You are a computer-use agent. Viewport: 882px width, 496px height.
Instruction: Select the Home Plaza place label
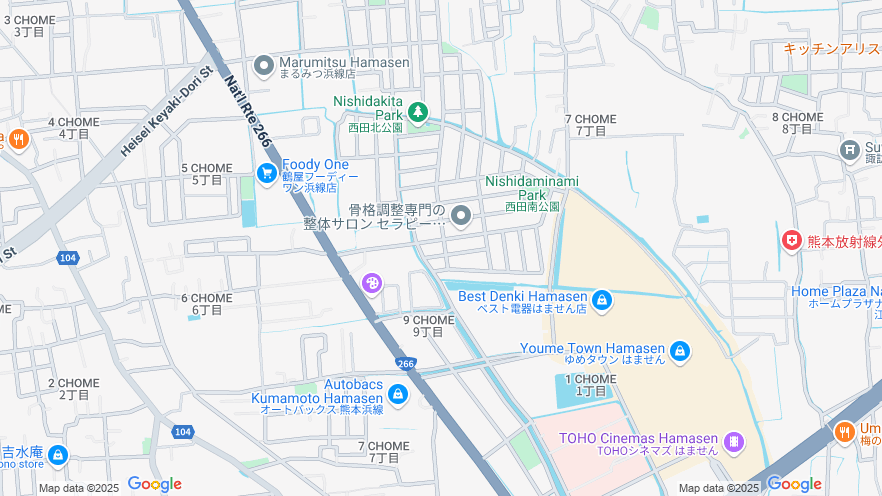836,292
